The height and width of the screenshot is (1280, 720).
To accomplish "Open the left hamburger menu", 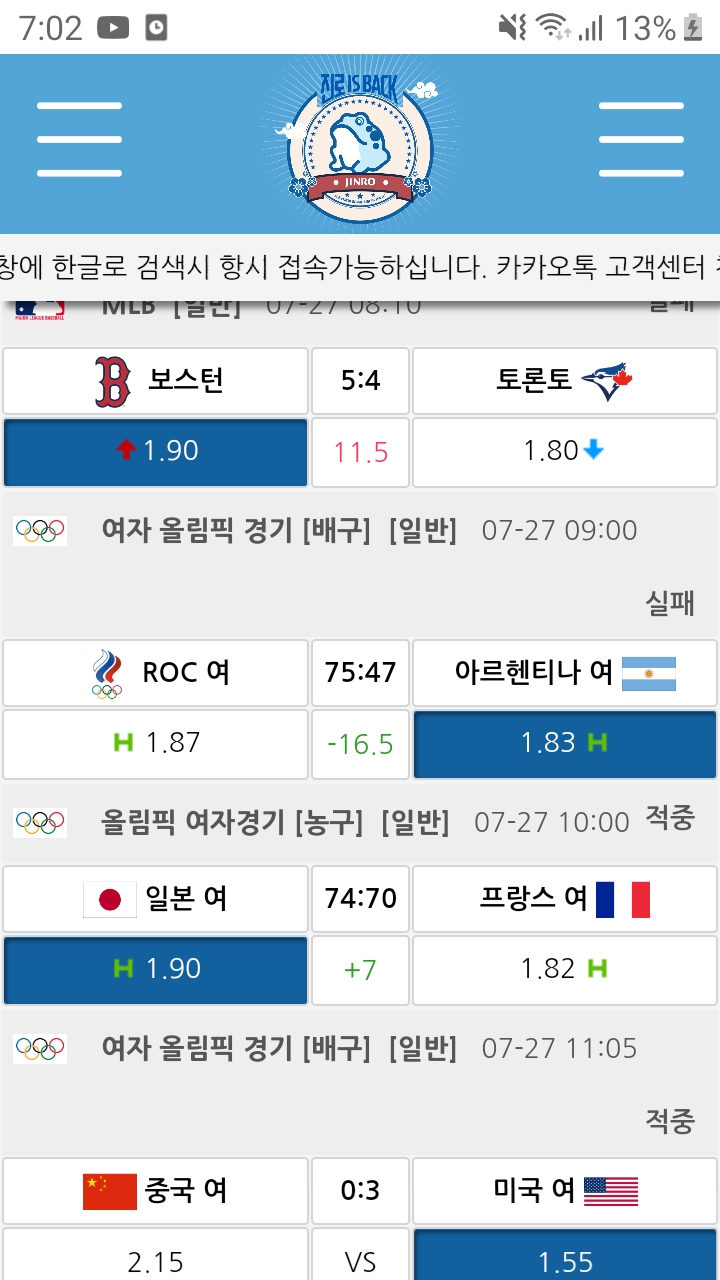I will pyautogui.click(x=79, y=139).
